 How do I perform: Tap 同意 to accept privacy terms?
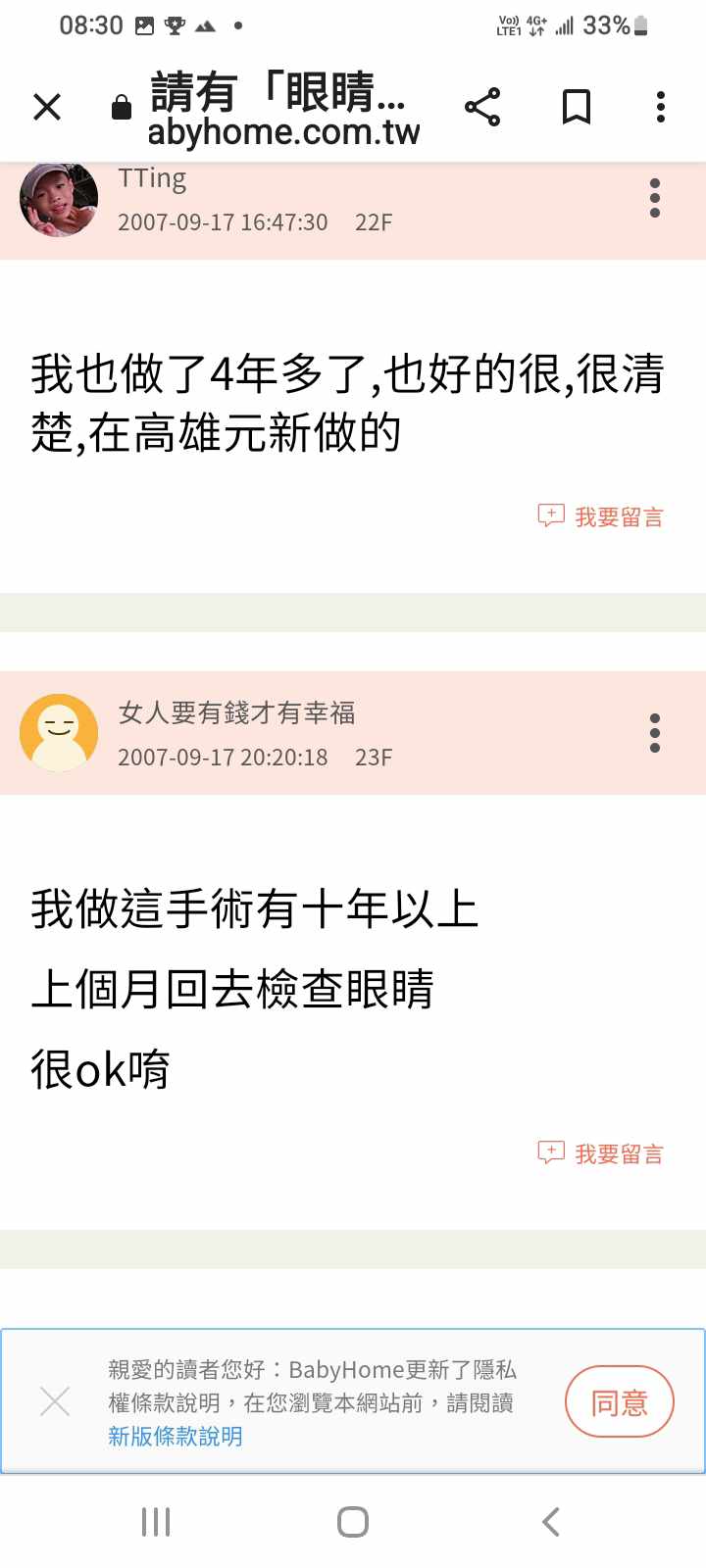[619, 1402]
